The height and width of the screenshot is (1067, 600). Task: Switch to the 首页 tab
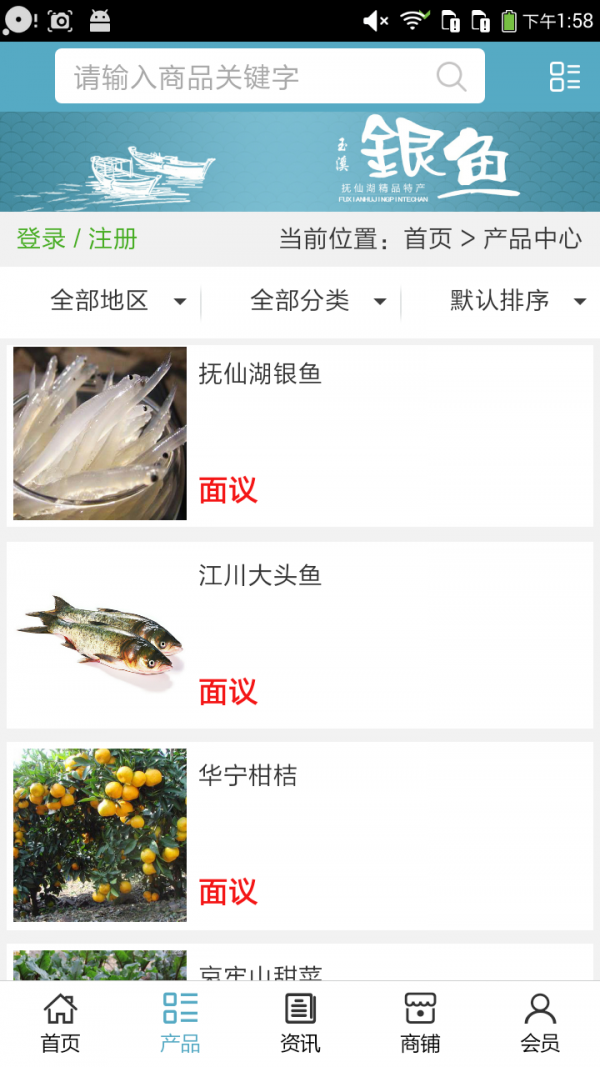[60, 1023]
